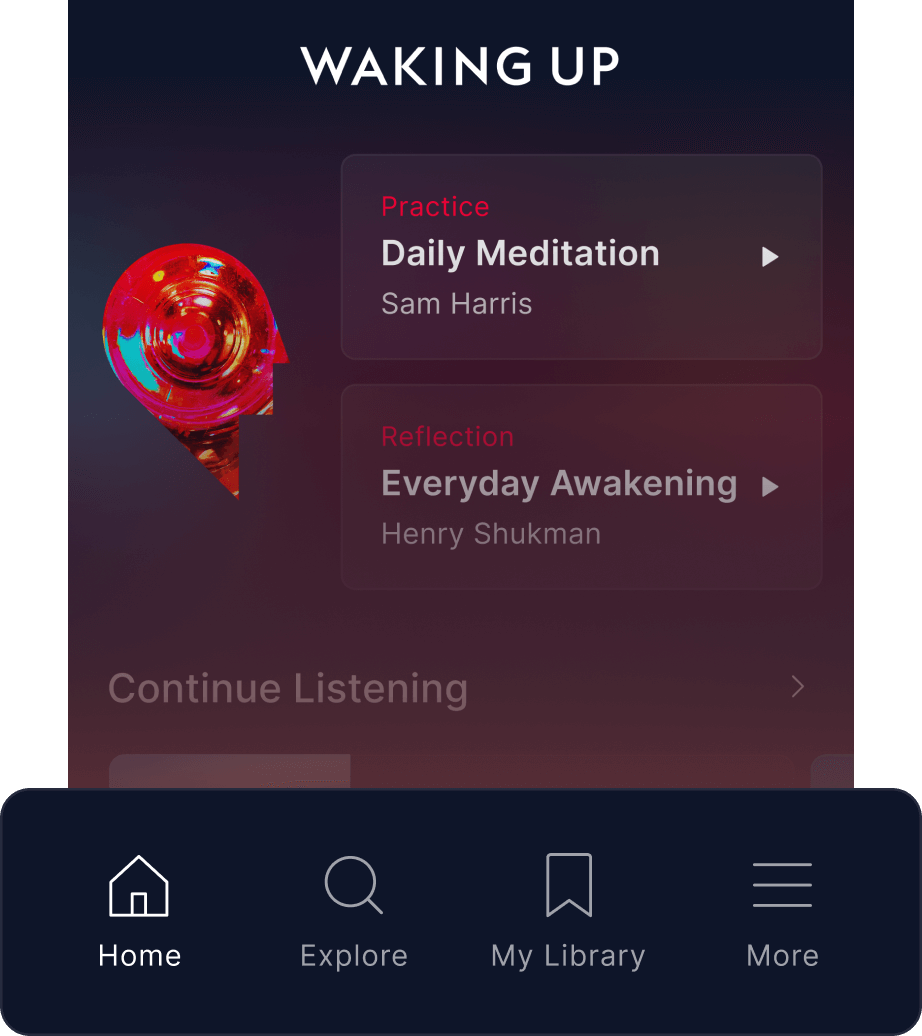Select the Practice label on the meditation card

click(435, 206)
